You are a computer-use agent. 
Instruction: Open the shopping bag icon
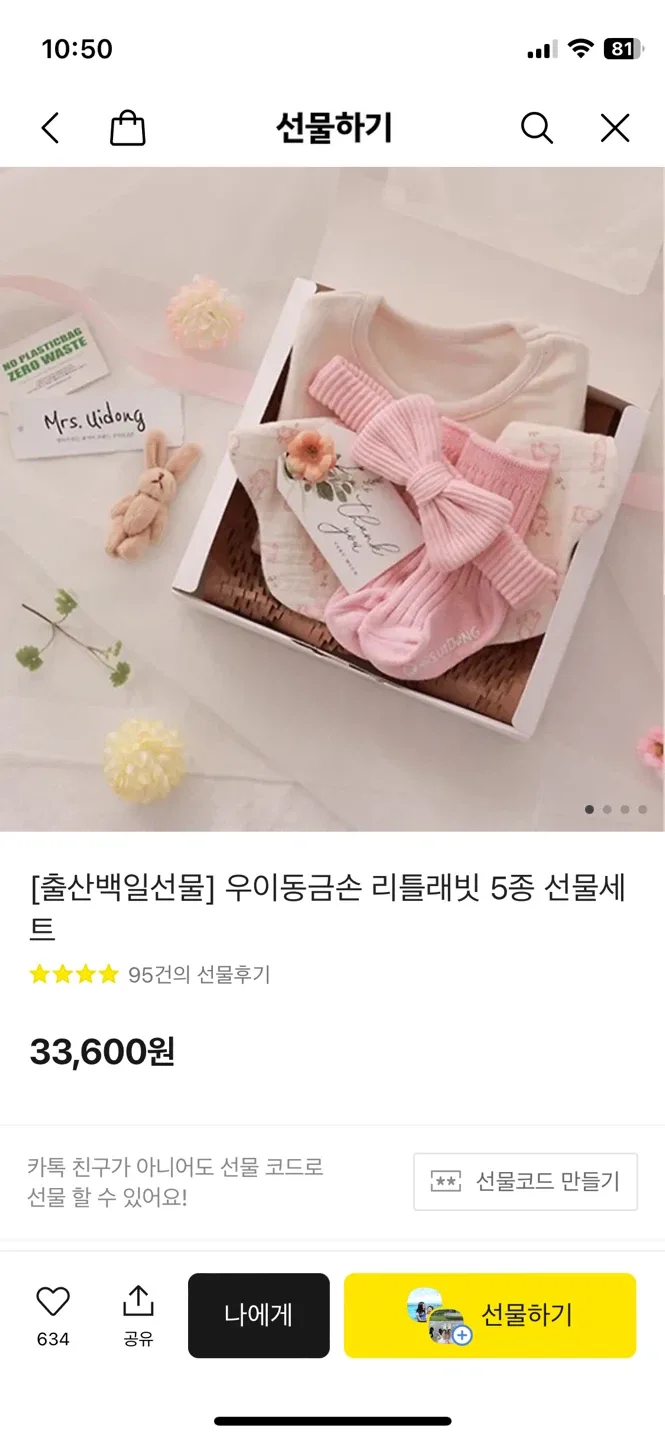point(127,128)
